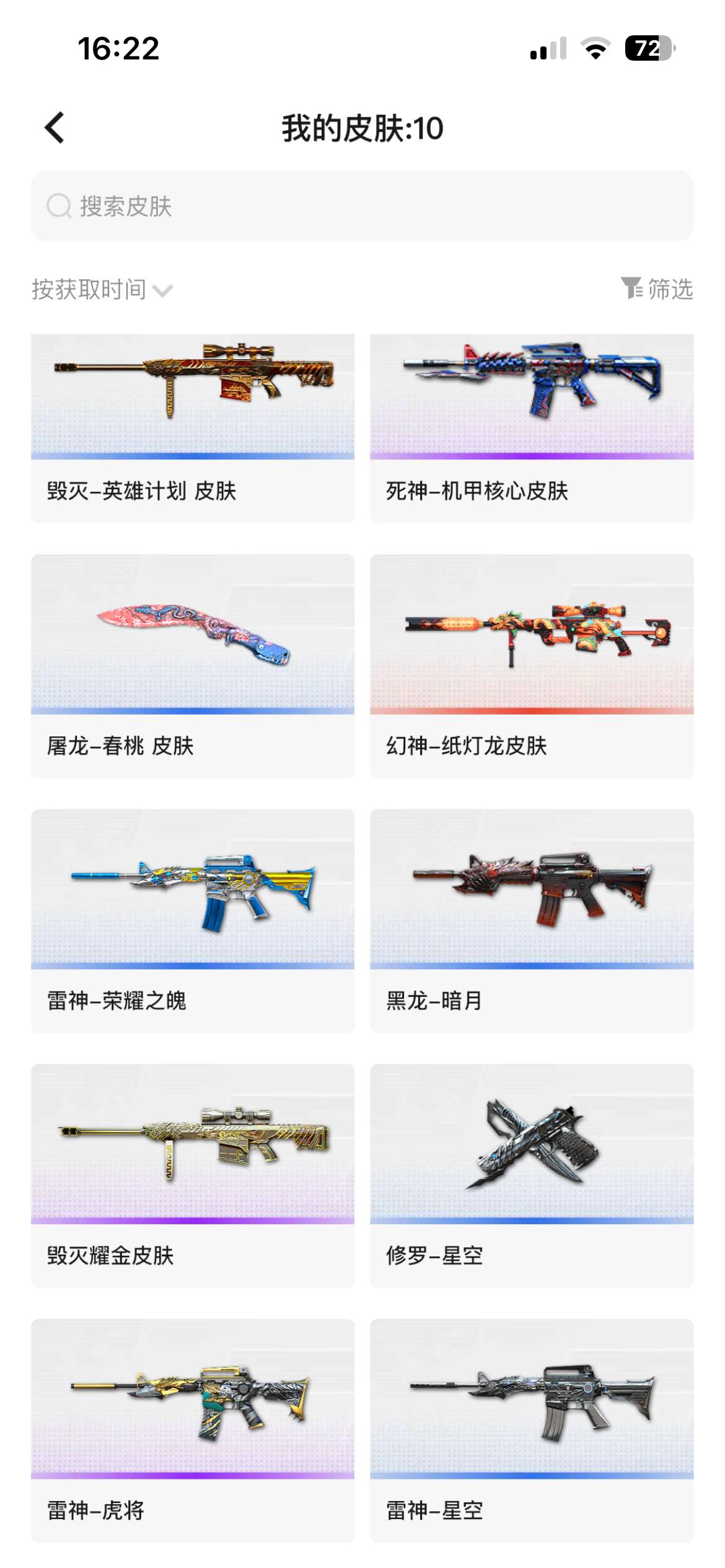Viewport: 725px width, 1568px height.
Task: Open the 筛选 filter options
Action: coord(657,289)
